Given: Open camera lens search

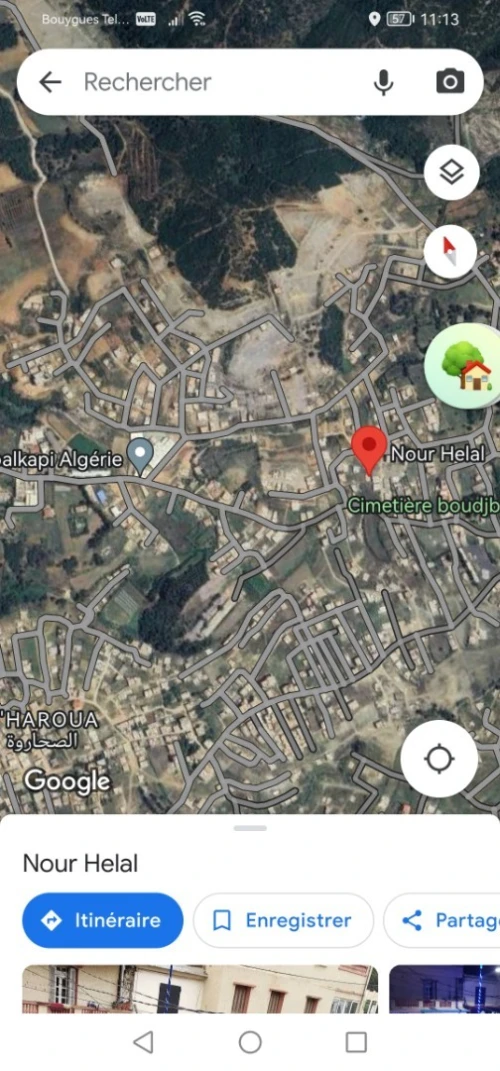Looking at the screenshot, I should coord(450,82).
